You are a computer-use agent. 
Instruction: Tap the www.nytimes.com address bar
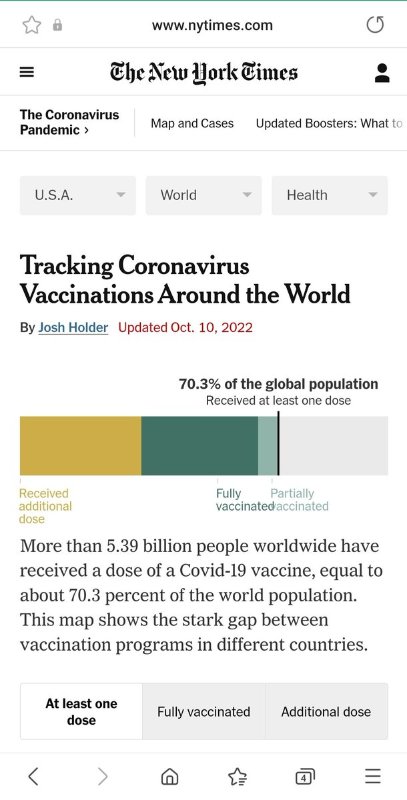point(212,25)
